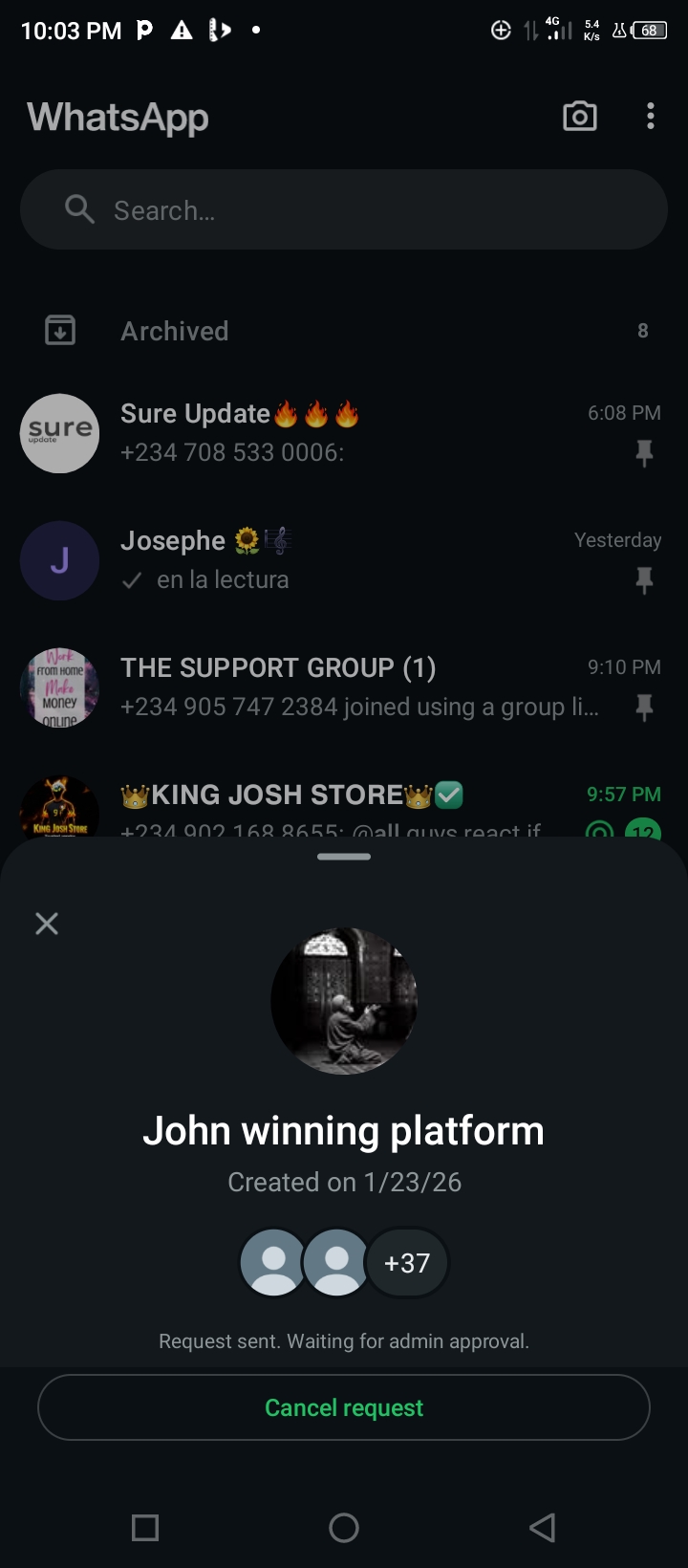Open the more options menu
This screenshot has width=688, height=1568.
click(651, 117)
